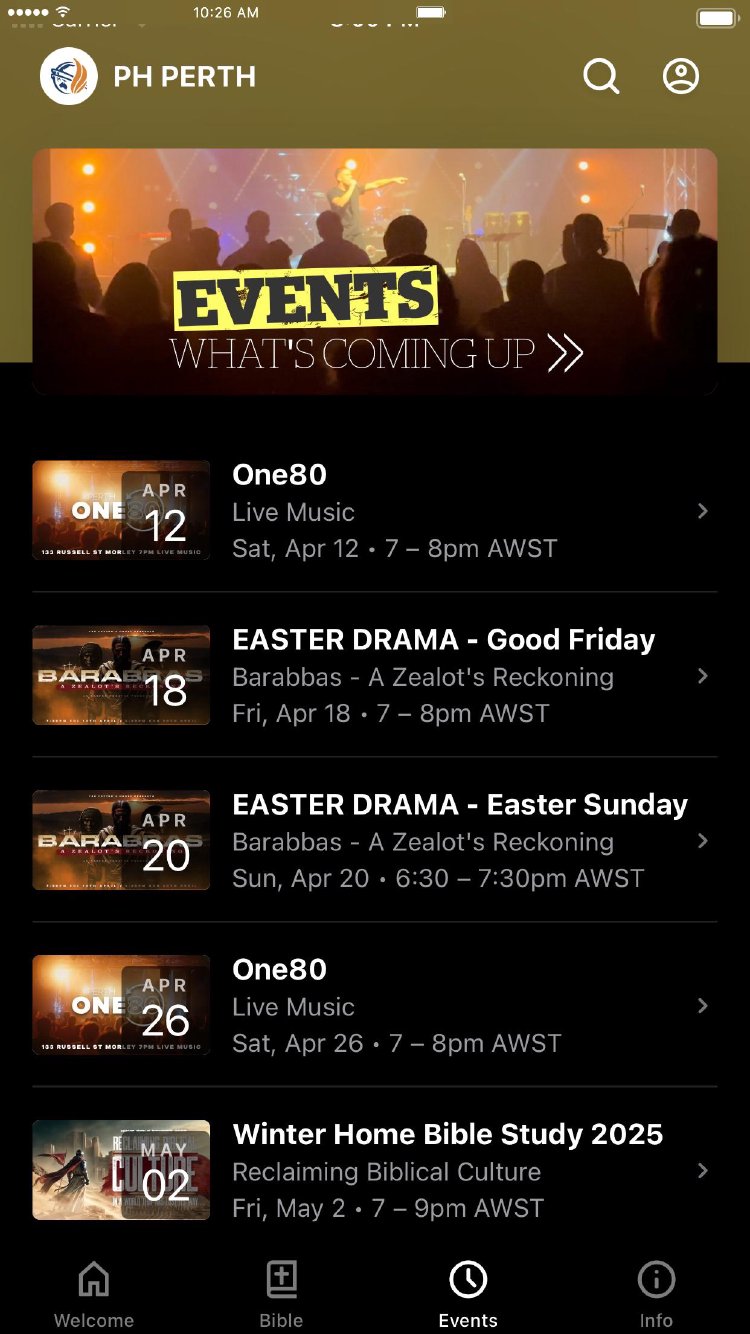This screenshot has height=1334, width=750.
Task: View EASTER DRAMA - Good Friday event
Action: pos(375,675)
